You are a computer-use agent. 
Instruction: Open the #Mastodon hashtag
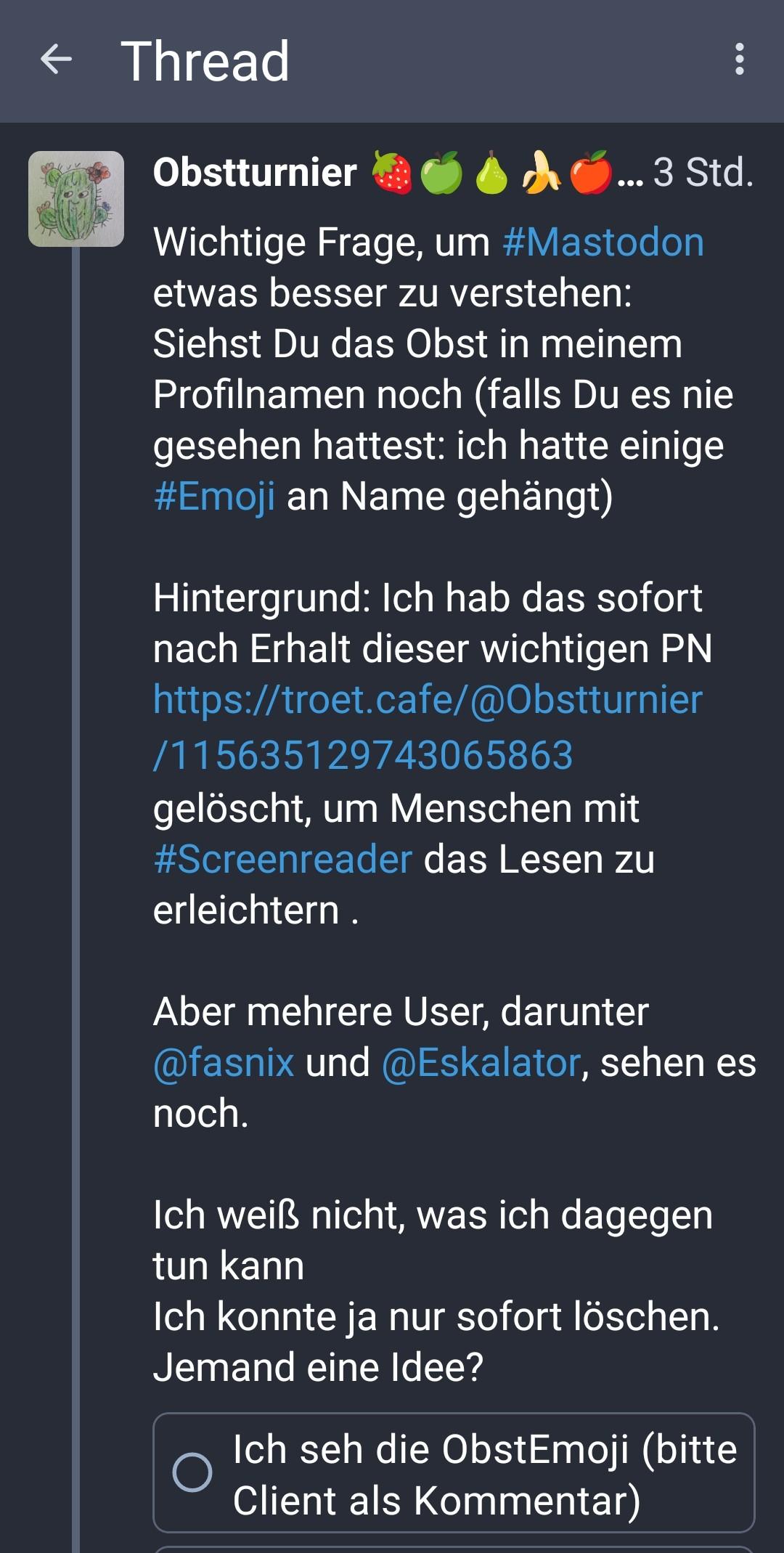tap(603, 242)
